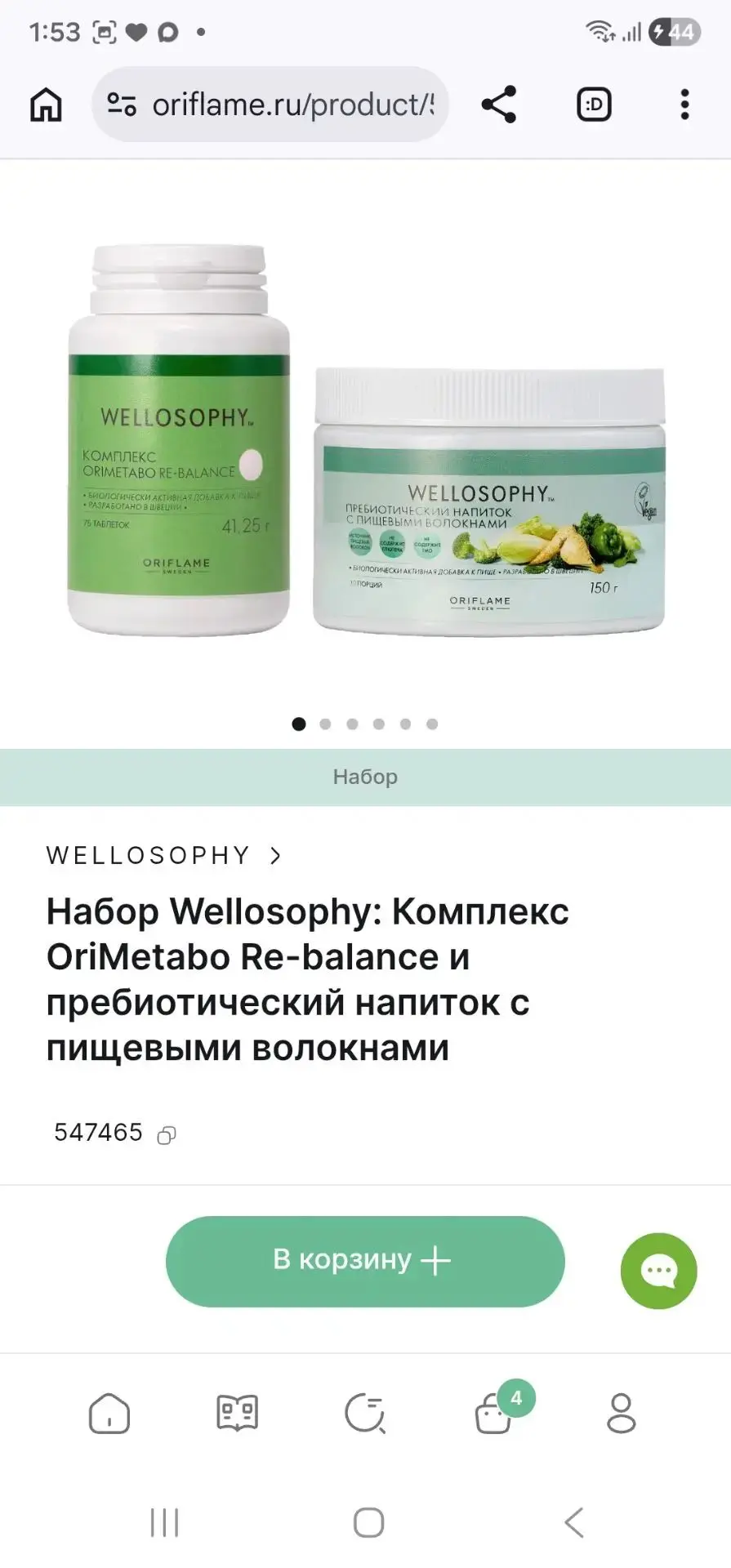The height and width of the screenshot is (1568, 731).
Task: Share this product page
Action: tap(498, 105)
